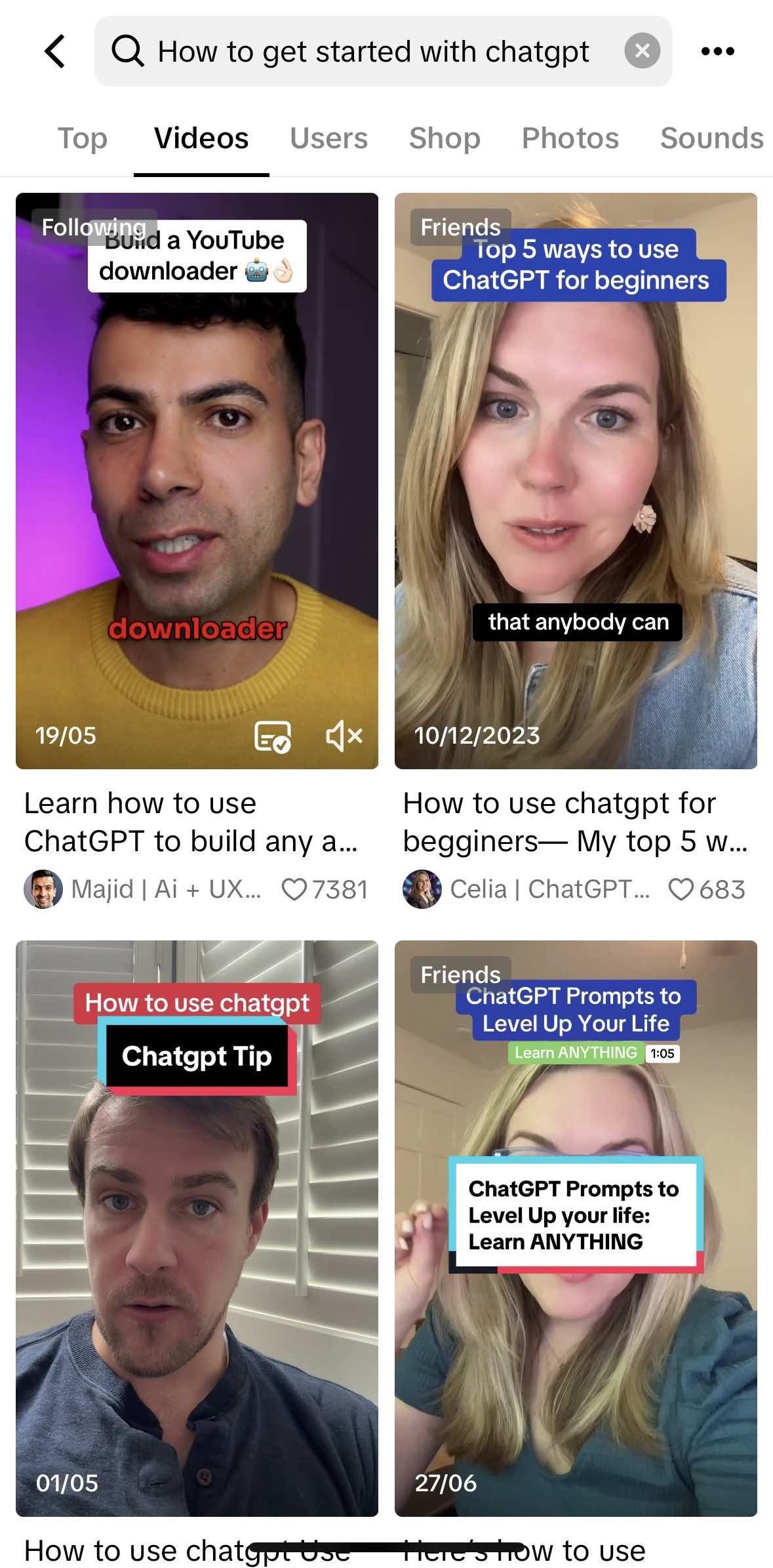773x1568 pixels.
Task: Open the Sounds tab
Action: pos(711,138)
